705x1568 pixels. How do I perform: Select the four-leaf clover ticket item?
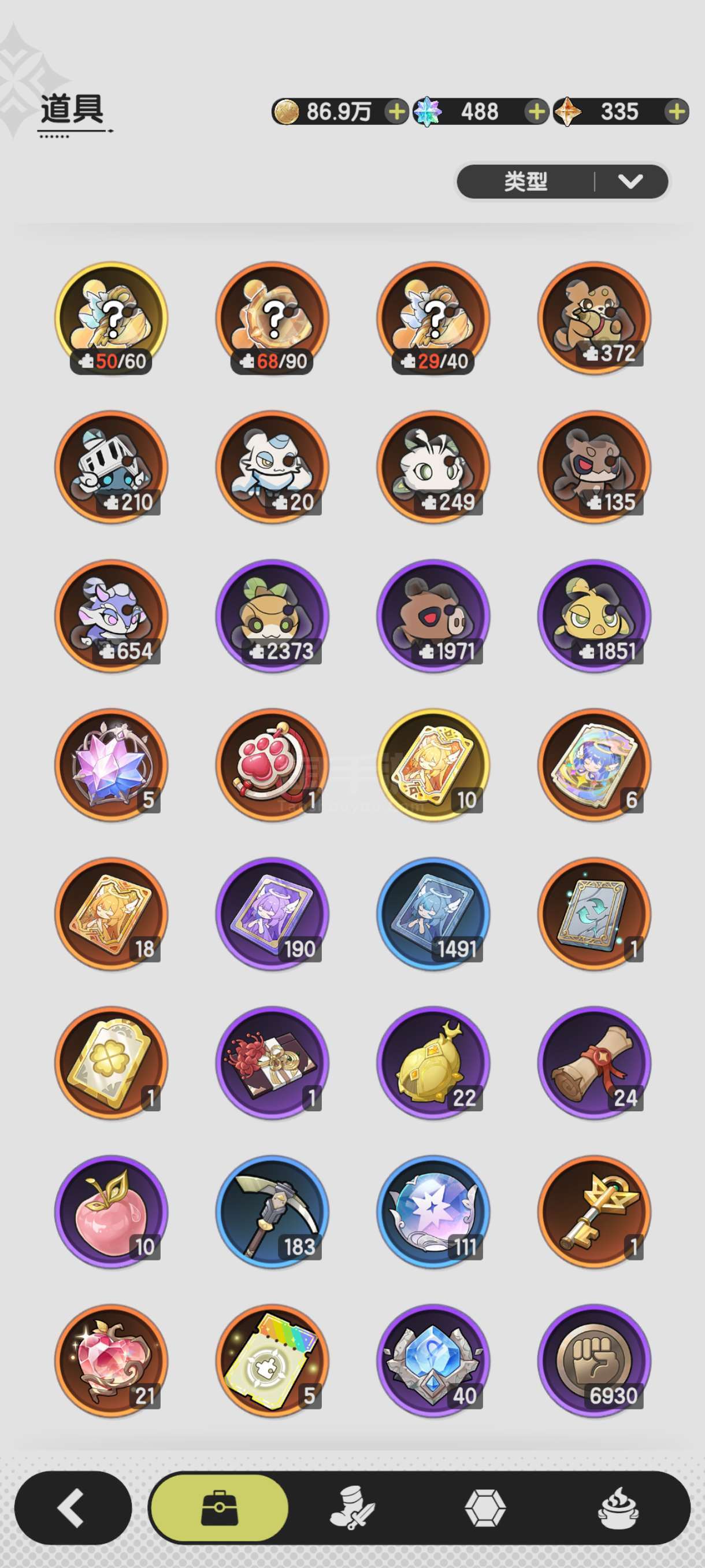click(x=112, y=1063)
